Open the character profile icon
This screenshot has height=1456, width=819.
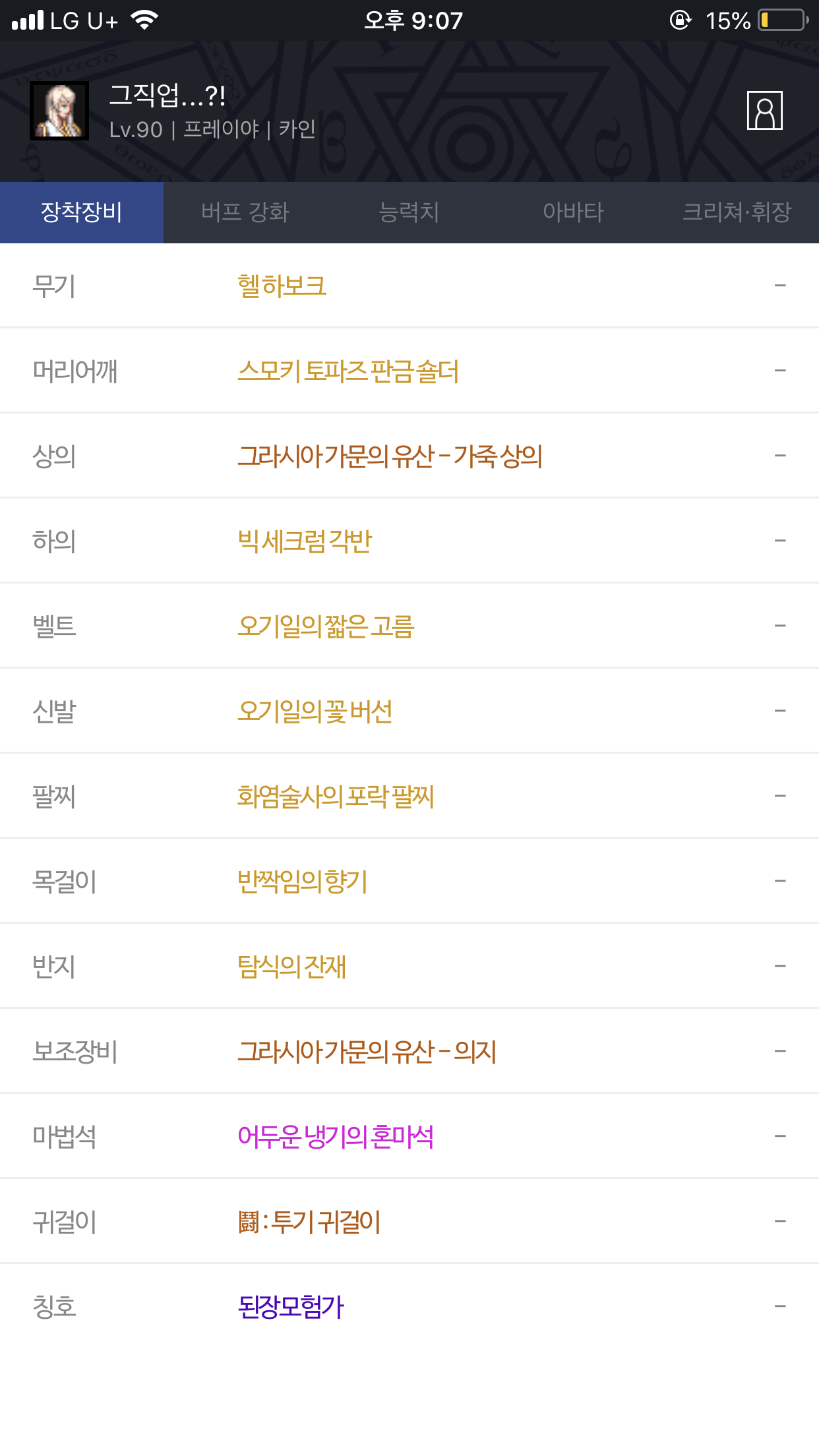764,111
